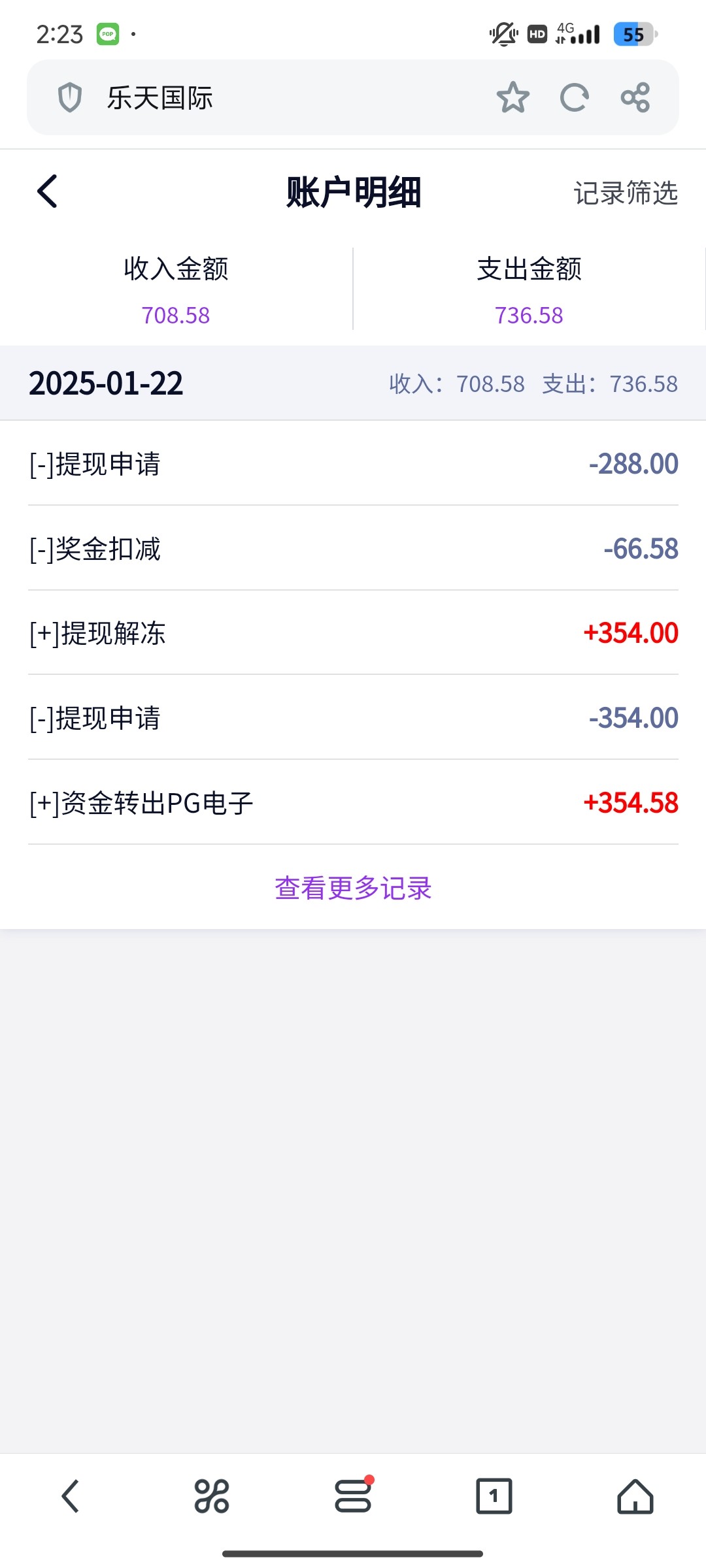
Task: Share this page via the share icon
Action: pyautogui.click(x=635, y=98)
